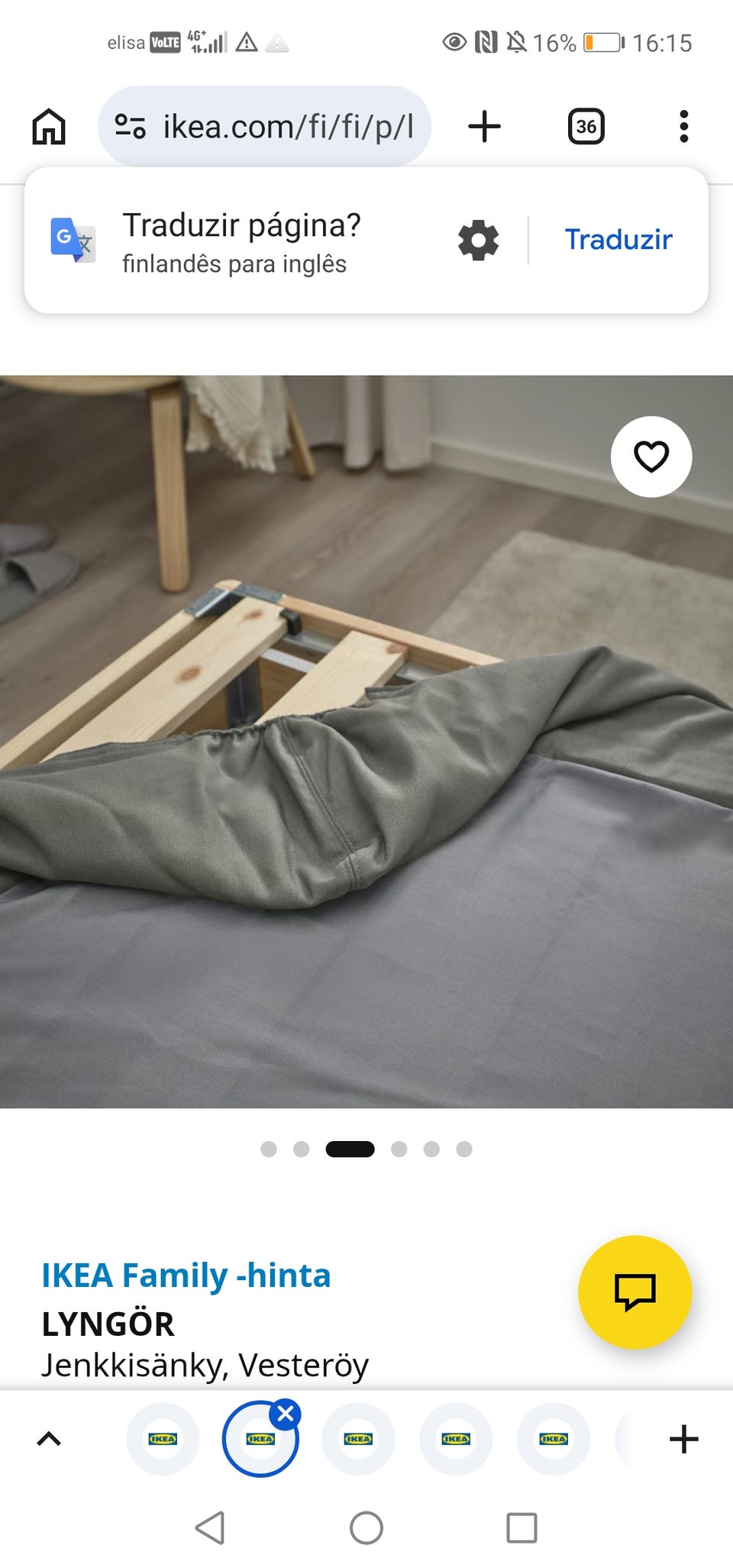Expand the tab group strip arrow

coord(49,1439)
